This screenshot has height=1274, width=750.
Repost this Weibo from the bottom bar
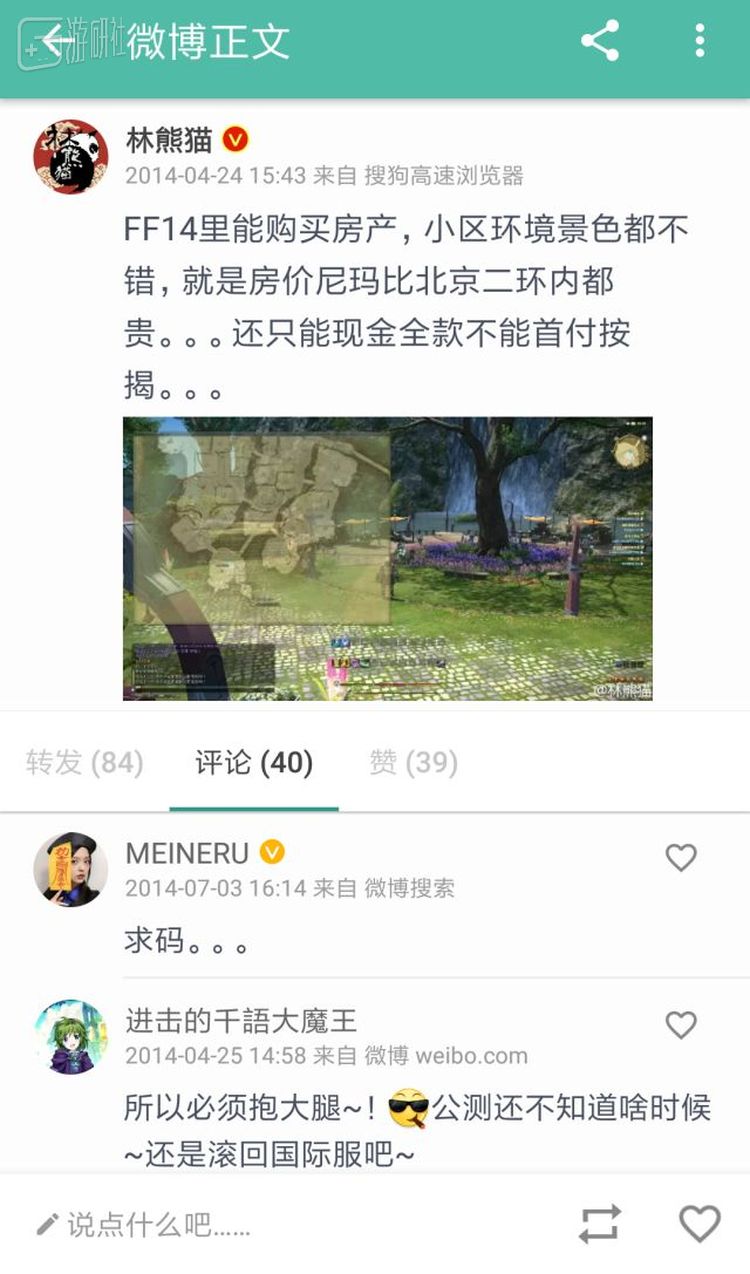599,1224
